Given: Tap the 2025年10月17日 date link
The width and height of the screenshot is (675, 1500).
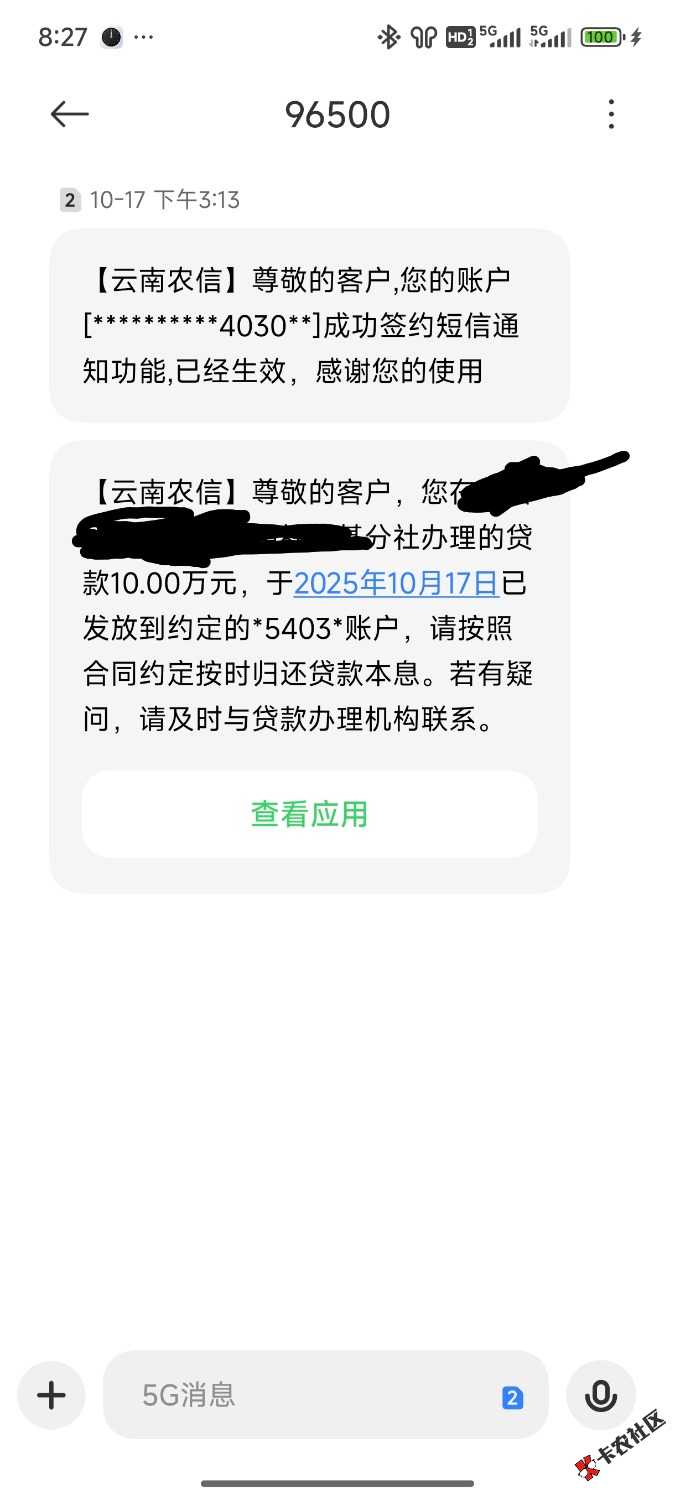Looking at the screenshot, I should 396,583.
